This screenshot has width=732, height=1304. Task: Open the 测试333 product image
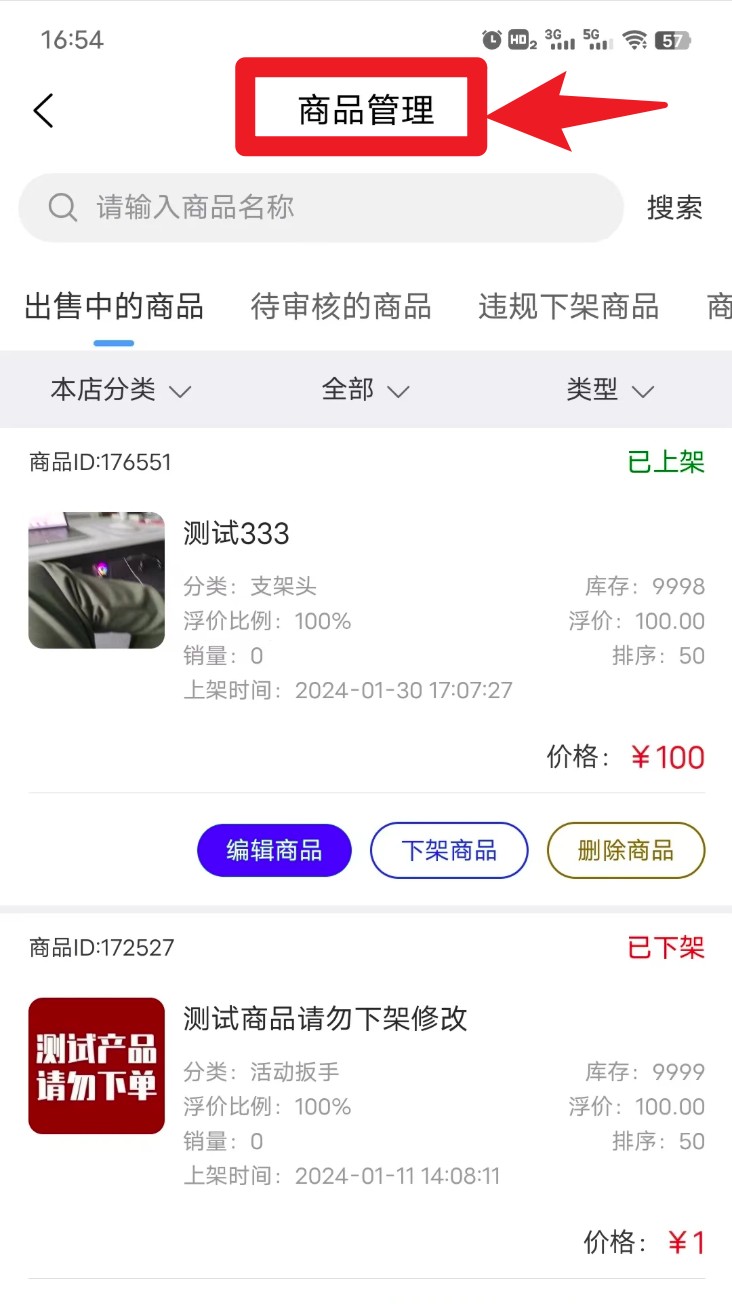coord(96,580)
